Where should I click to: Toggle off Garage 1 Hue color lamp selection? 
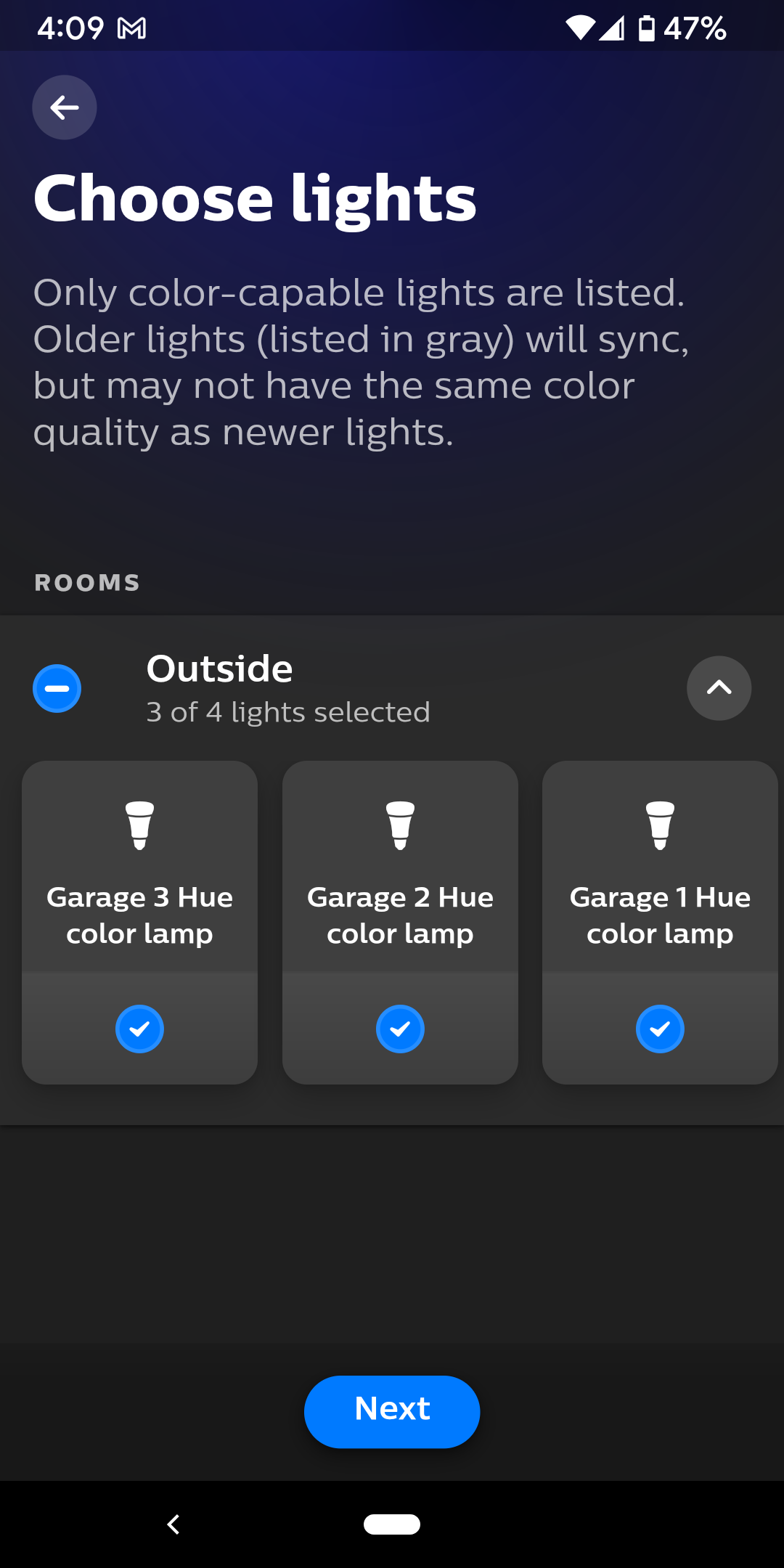[660, 1029]
